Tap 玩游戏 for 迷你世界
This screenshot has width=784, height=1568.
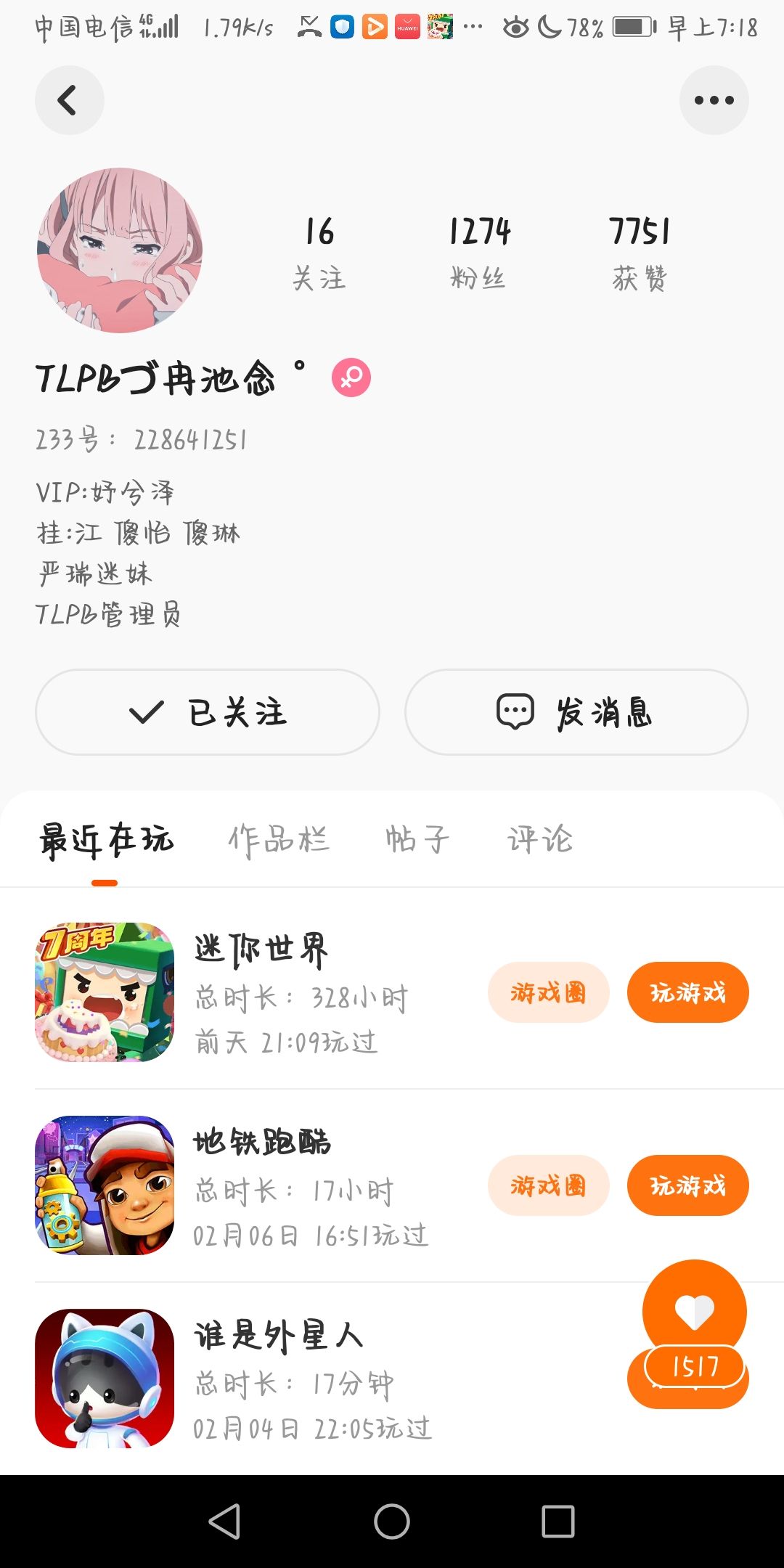[687, 992]
